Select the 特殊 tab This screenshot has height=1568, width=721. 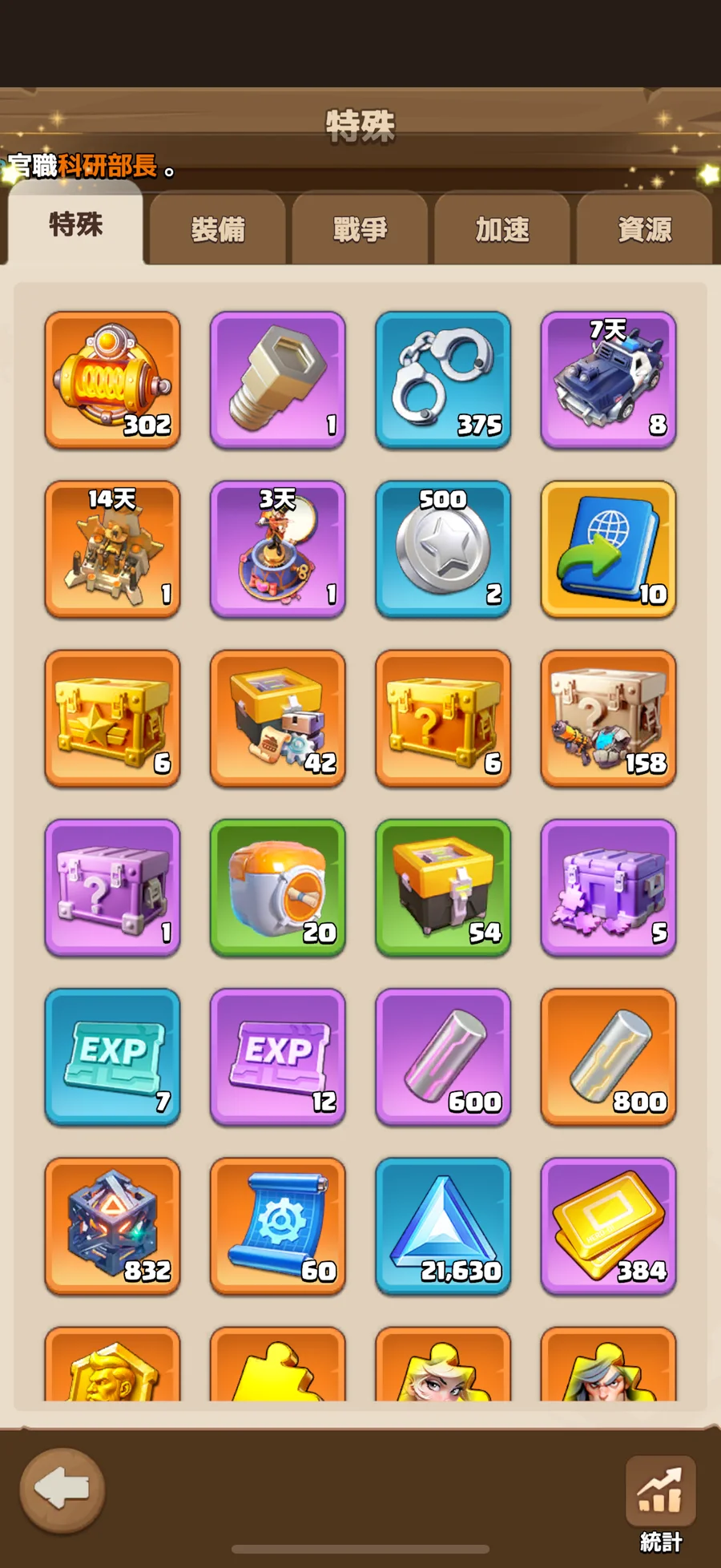(76, 224)
